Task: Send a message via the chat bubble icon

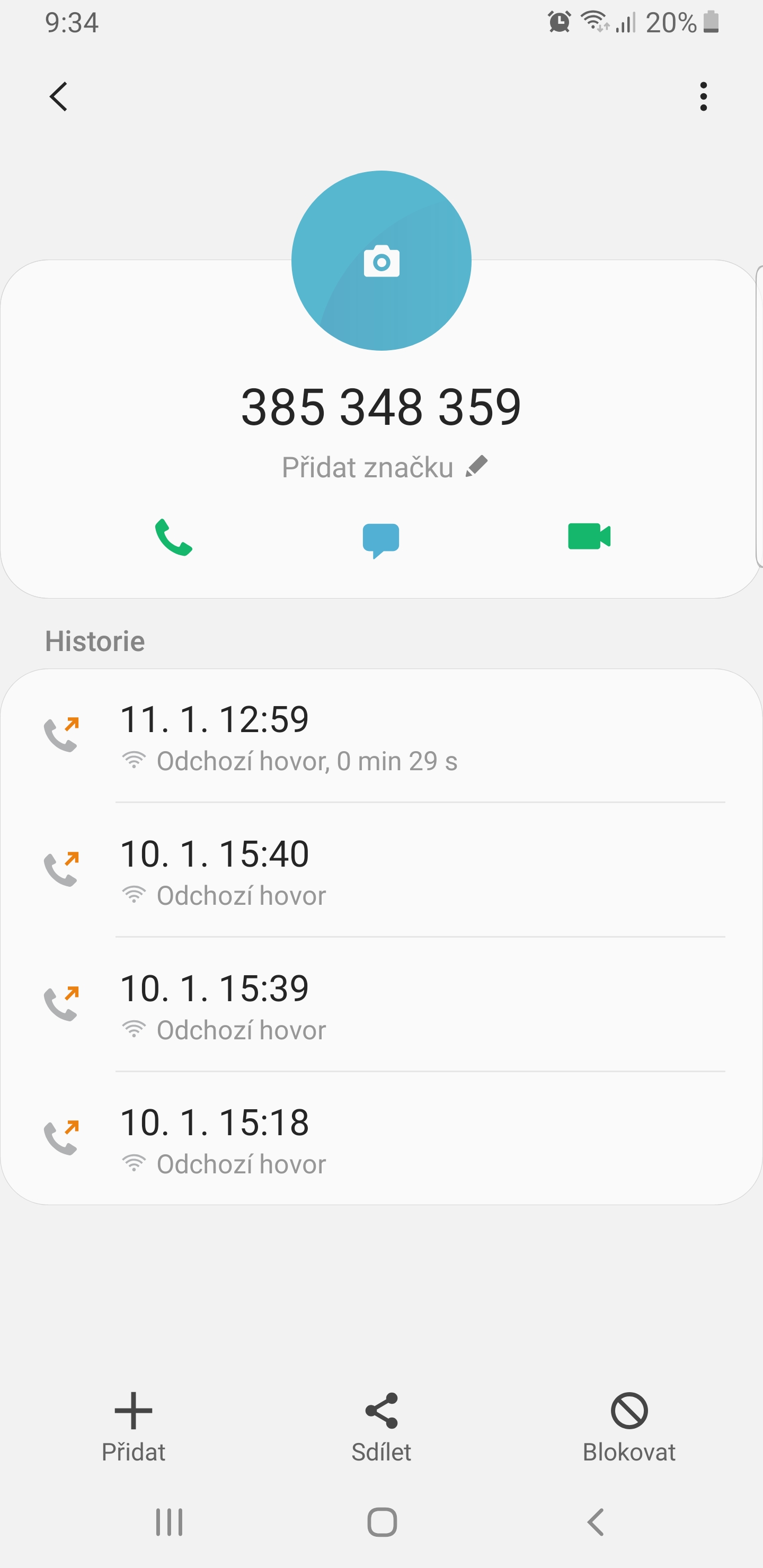Action: coord(381,539)
